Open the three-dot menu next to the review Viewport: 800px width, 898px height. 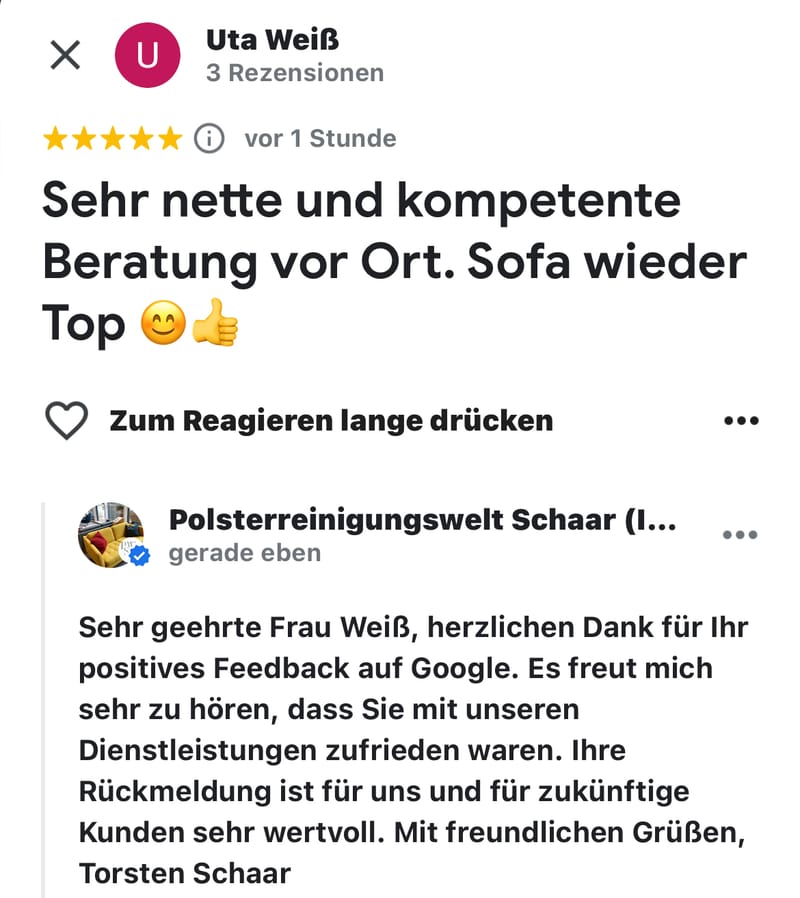pos(740,421)
